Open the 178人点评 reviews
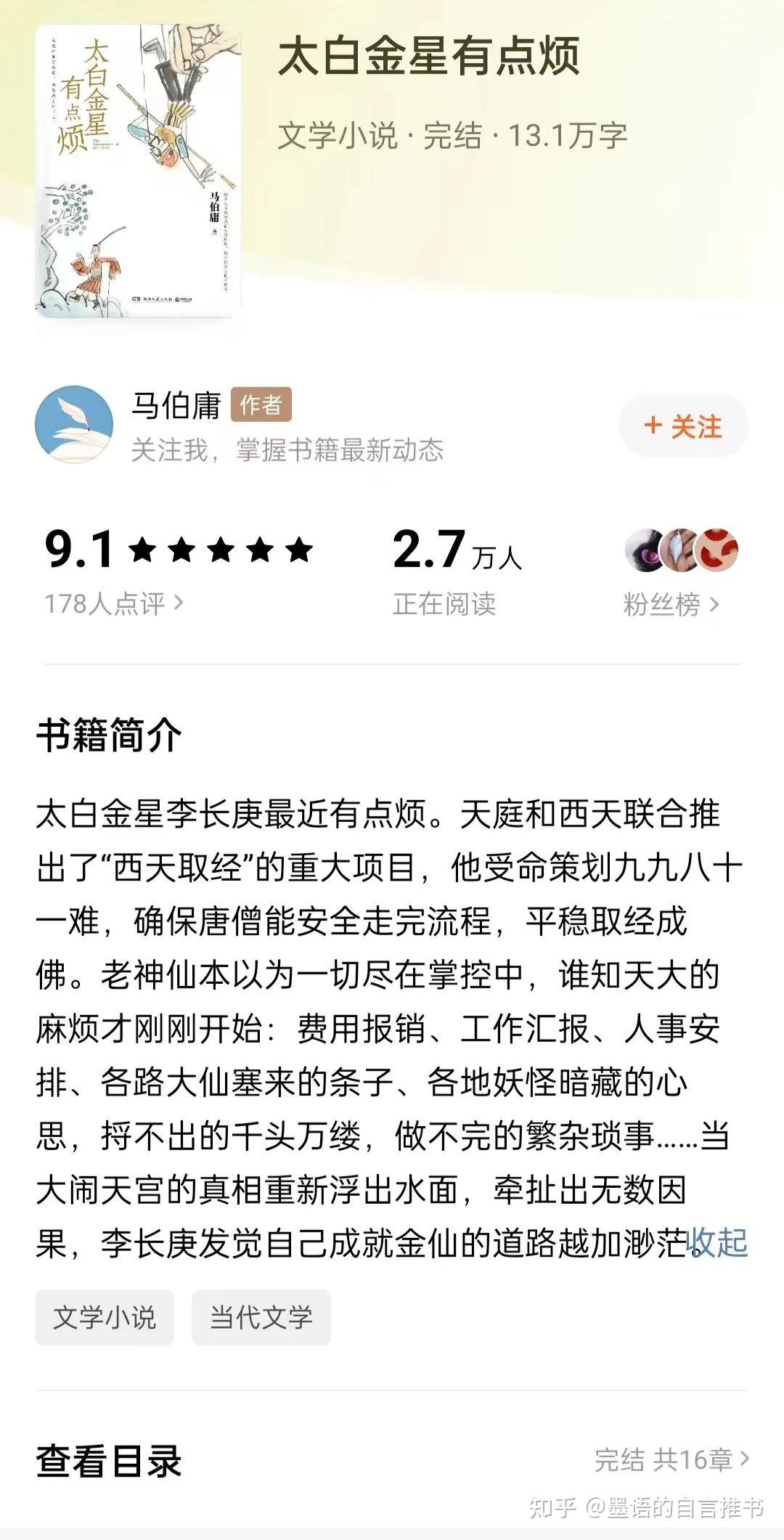Image resolution: width=784 pixels, height=1540 pixels. pyautogui.click(x=114, y=603)
